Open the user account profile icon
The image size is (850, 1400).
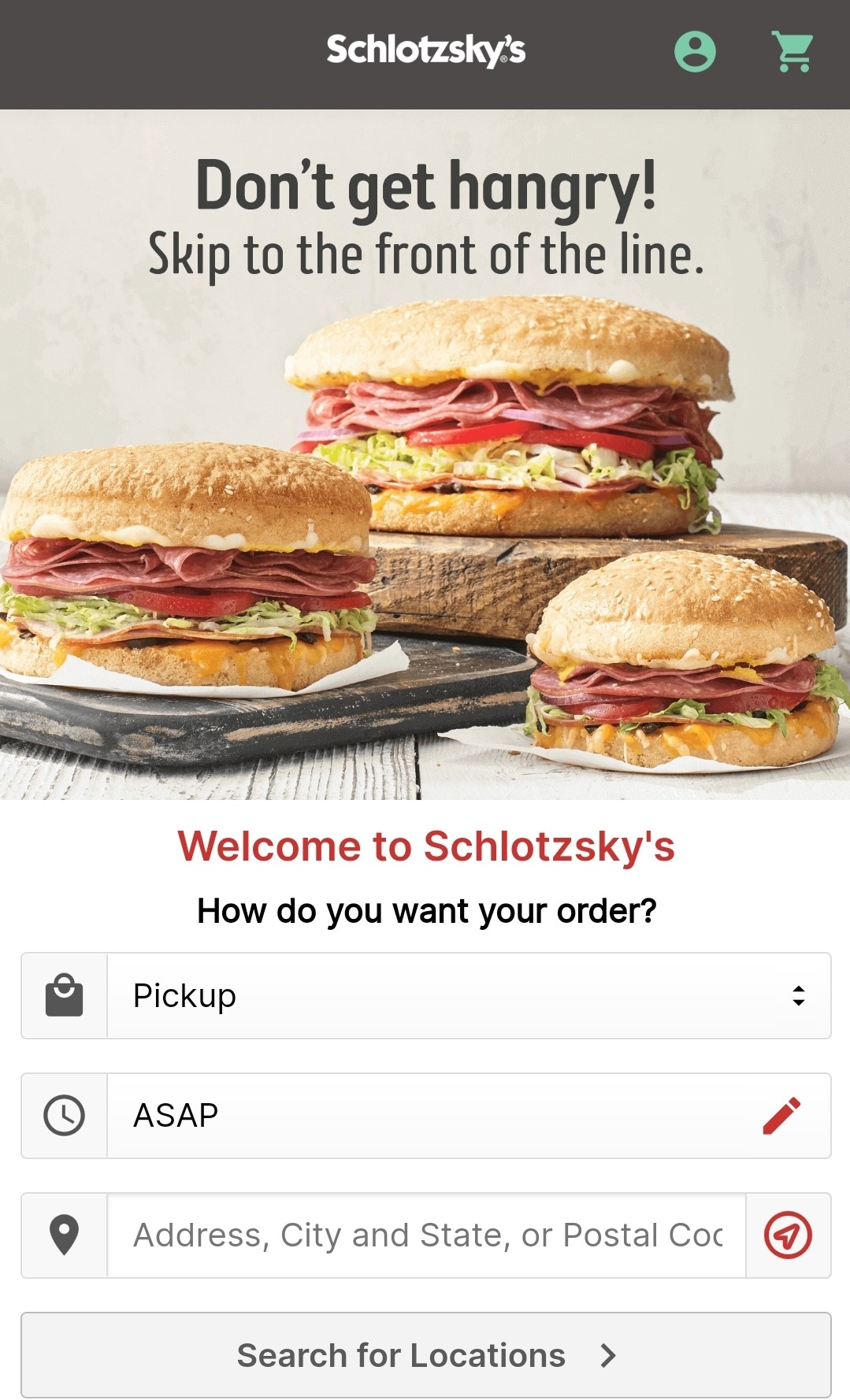pyautogui.click(x=695, y=52)
